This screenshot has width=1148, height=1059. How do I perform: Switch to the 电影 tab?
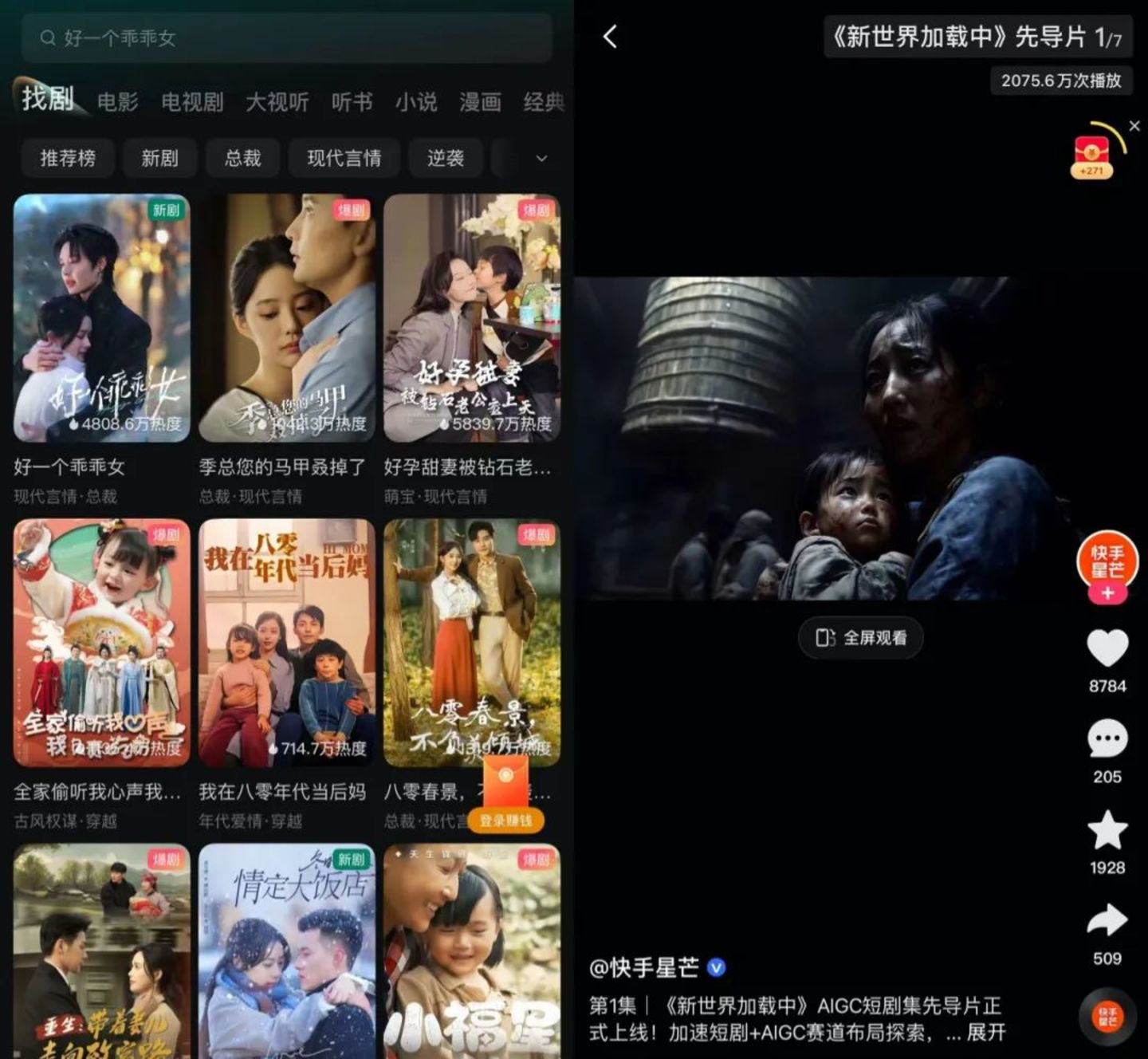click(x=117, y=102)
